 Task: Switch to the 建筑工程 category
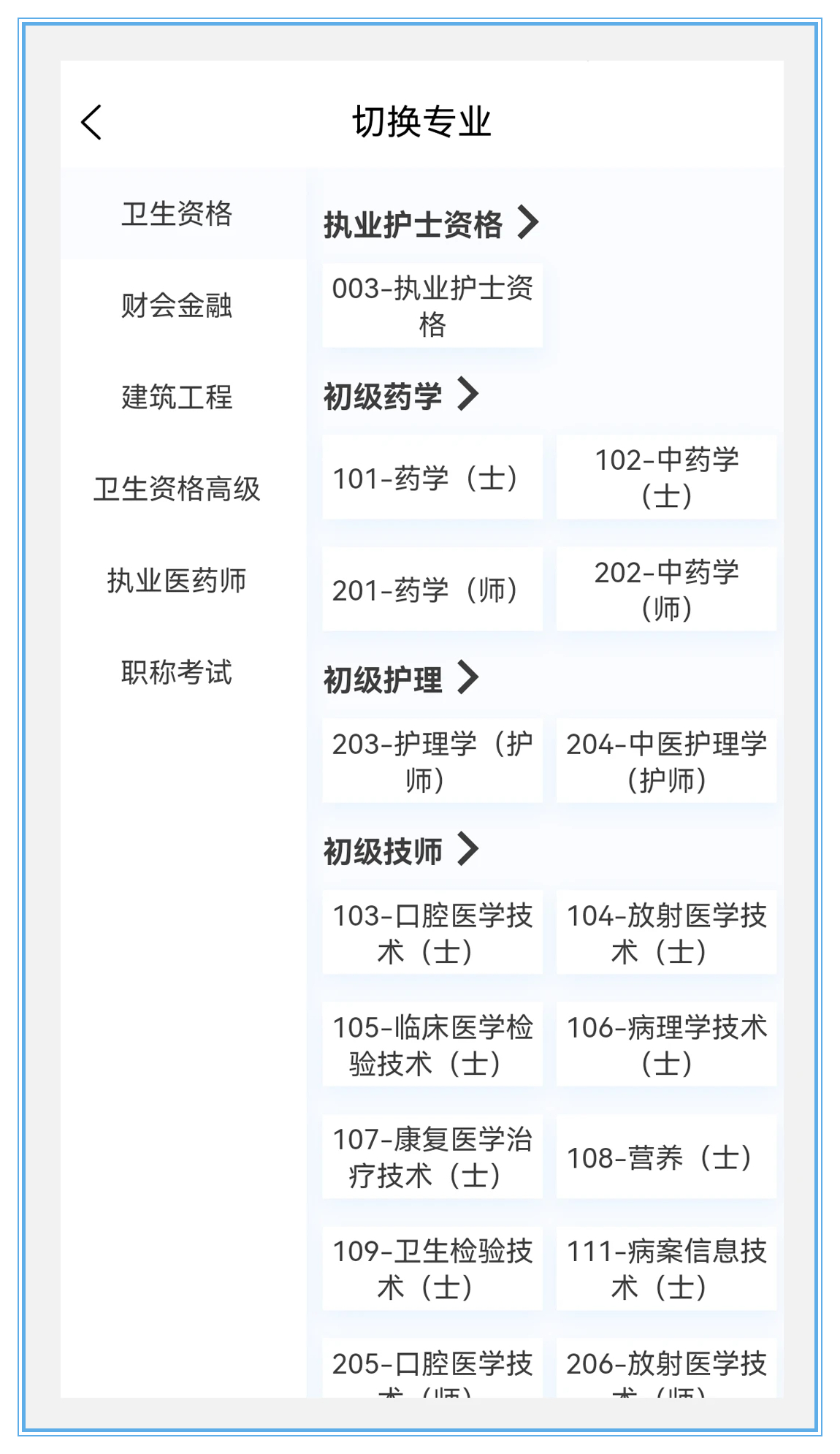(177, 397)
